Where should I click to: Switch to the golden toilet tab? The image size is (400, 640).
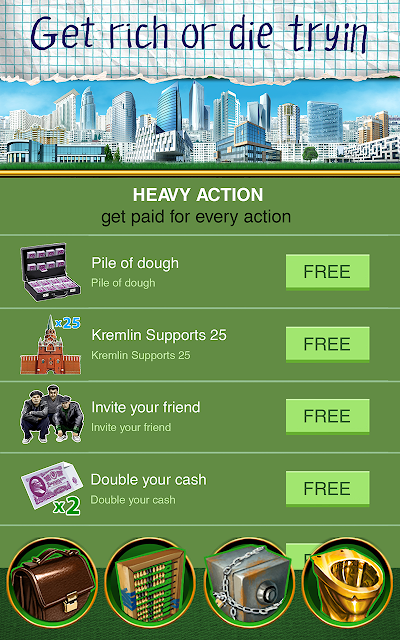[347, 582]
